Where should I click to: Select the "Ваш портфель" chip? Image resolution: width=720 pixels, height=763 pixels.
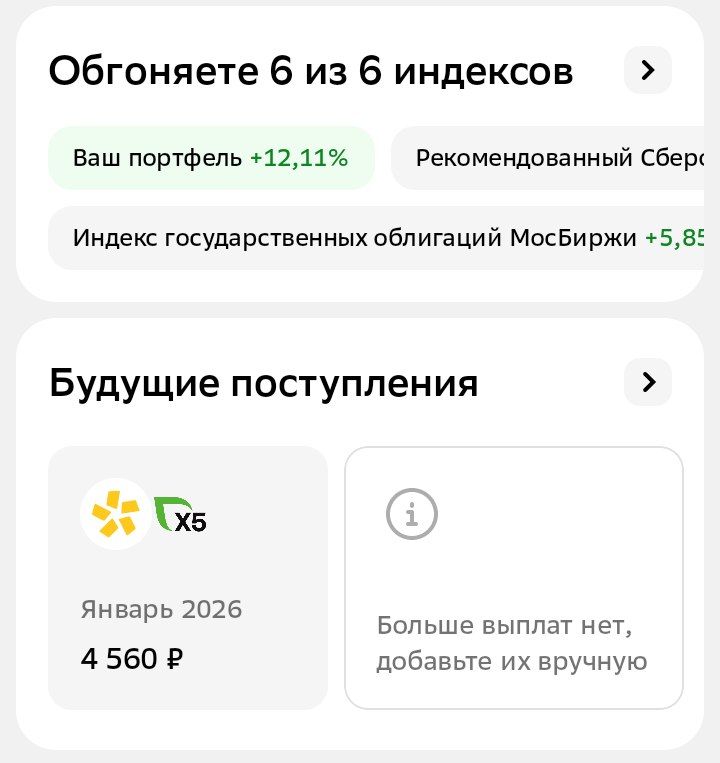(211, 158)
